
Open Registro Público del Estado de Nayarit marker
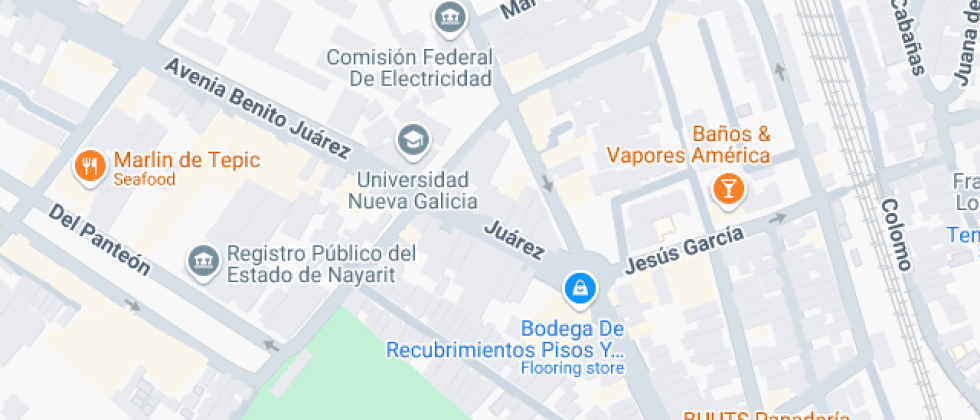[204, 261]
